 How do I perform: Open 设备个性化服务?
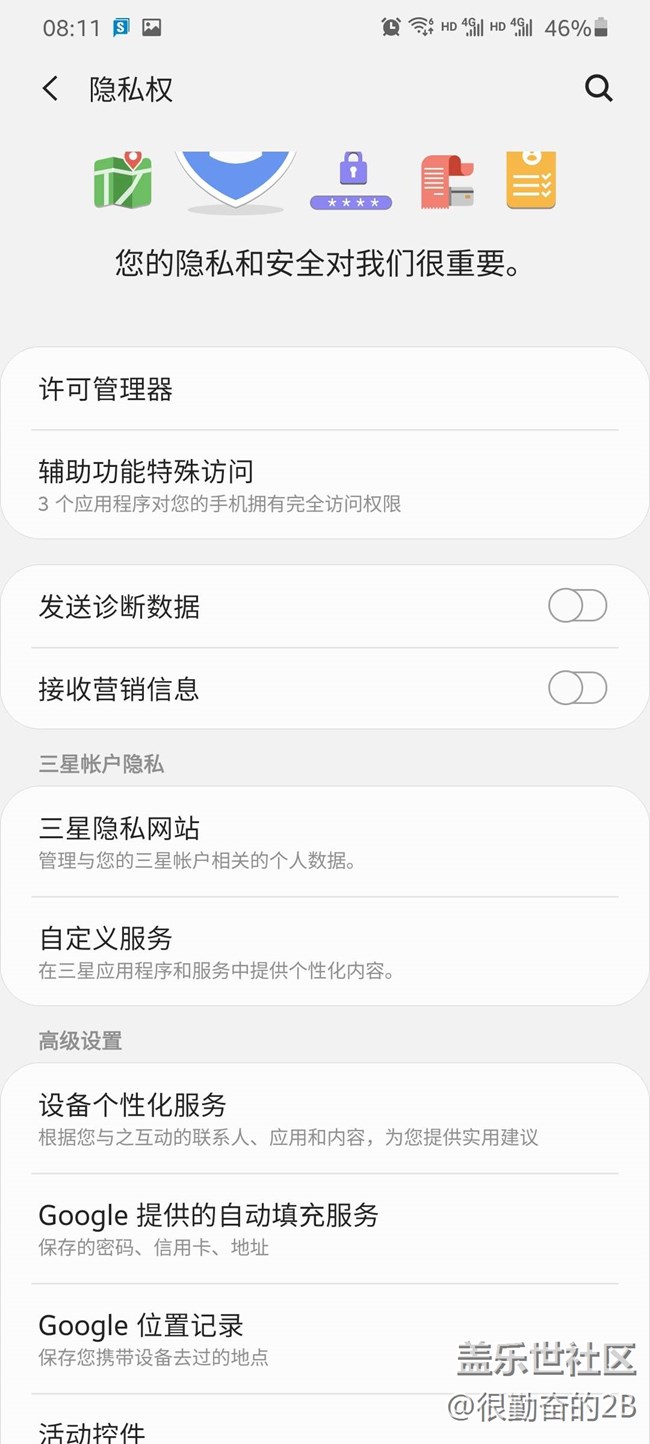click(x=324, y=1119)
